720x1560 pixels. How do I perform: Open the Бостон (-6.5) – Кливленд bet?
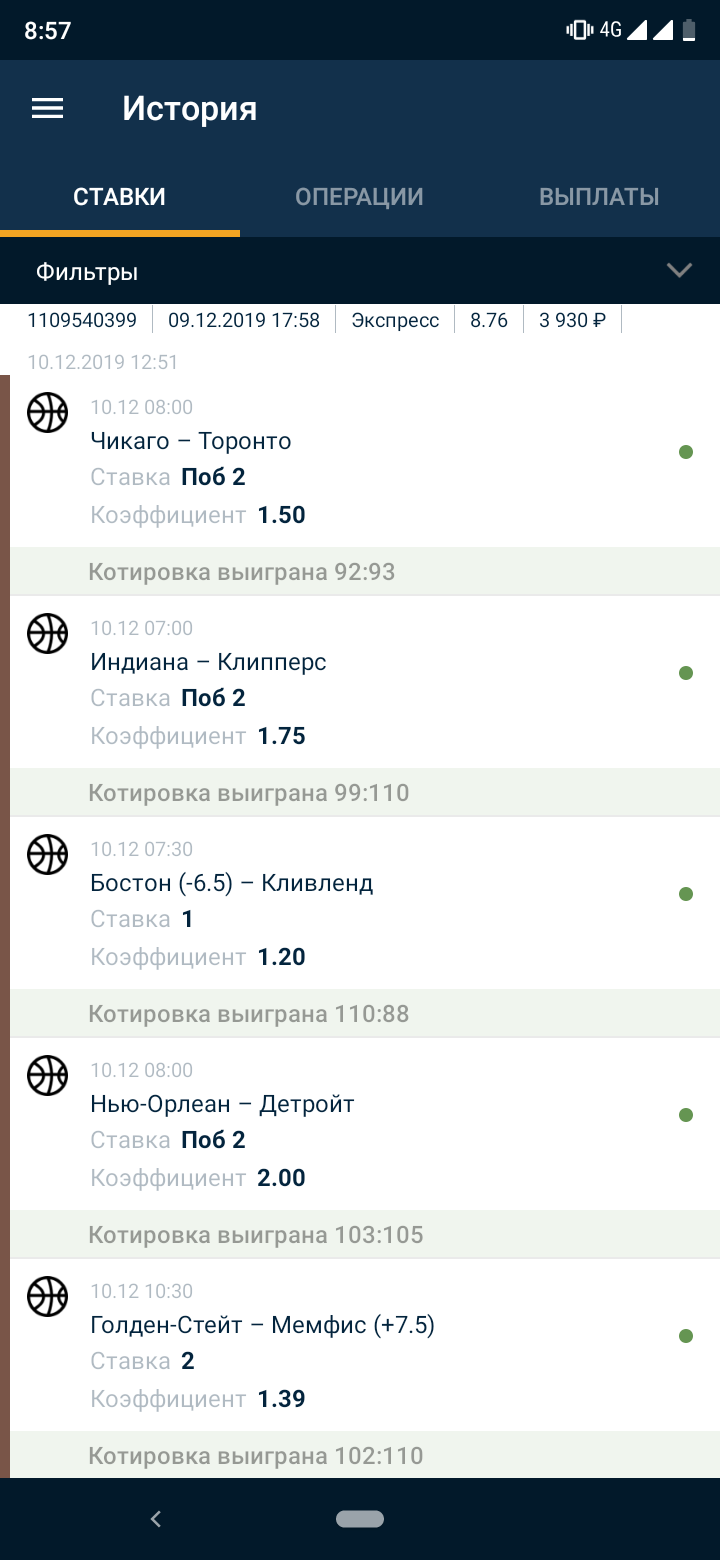click(x=365, y=903)
